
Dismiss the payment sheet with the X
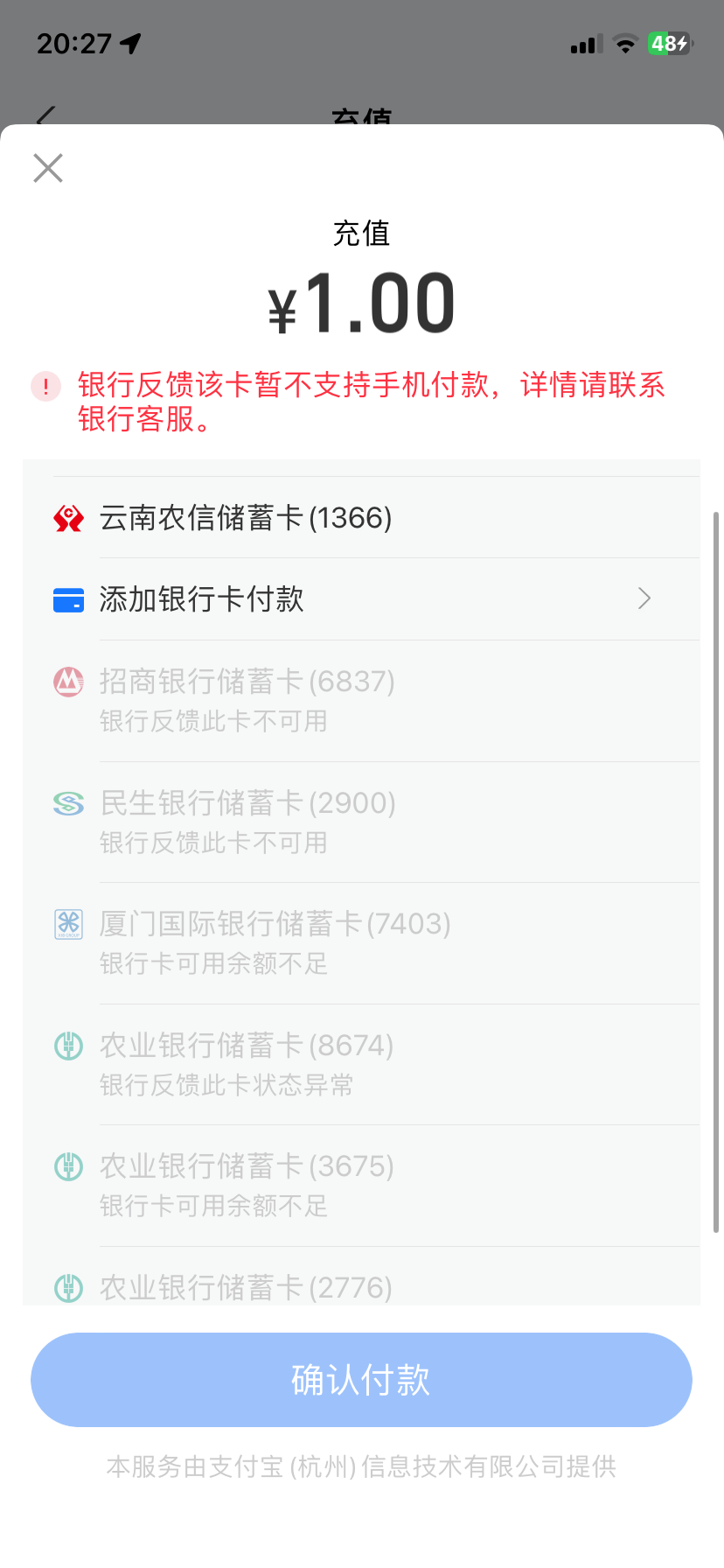point(47,167)
